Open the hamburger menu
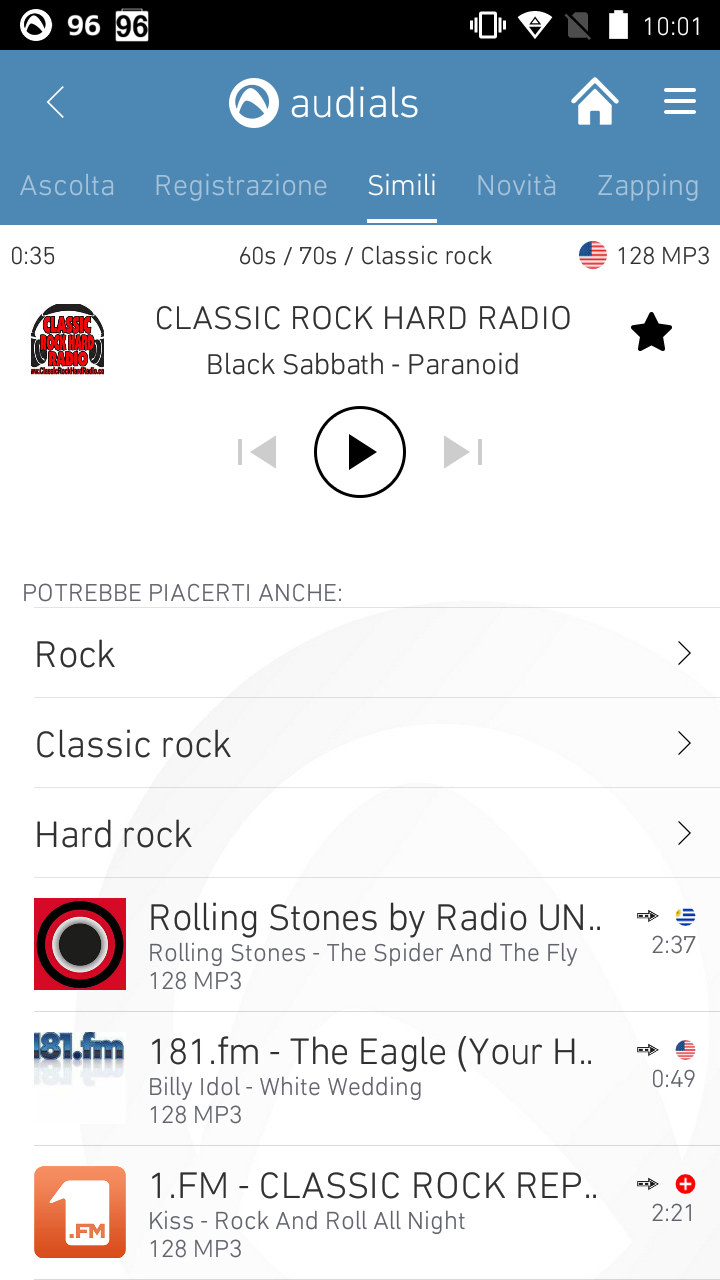Screen dimensions: 720x1280 [680, 102]
